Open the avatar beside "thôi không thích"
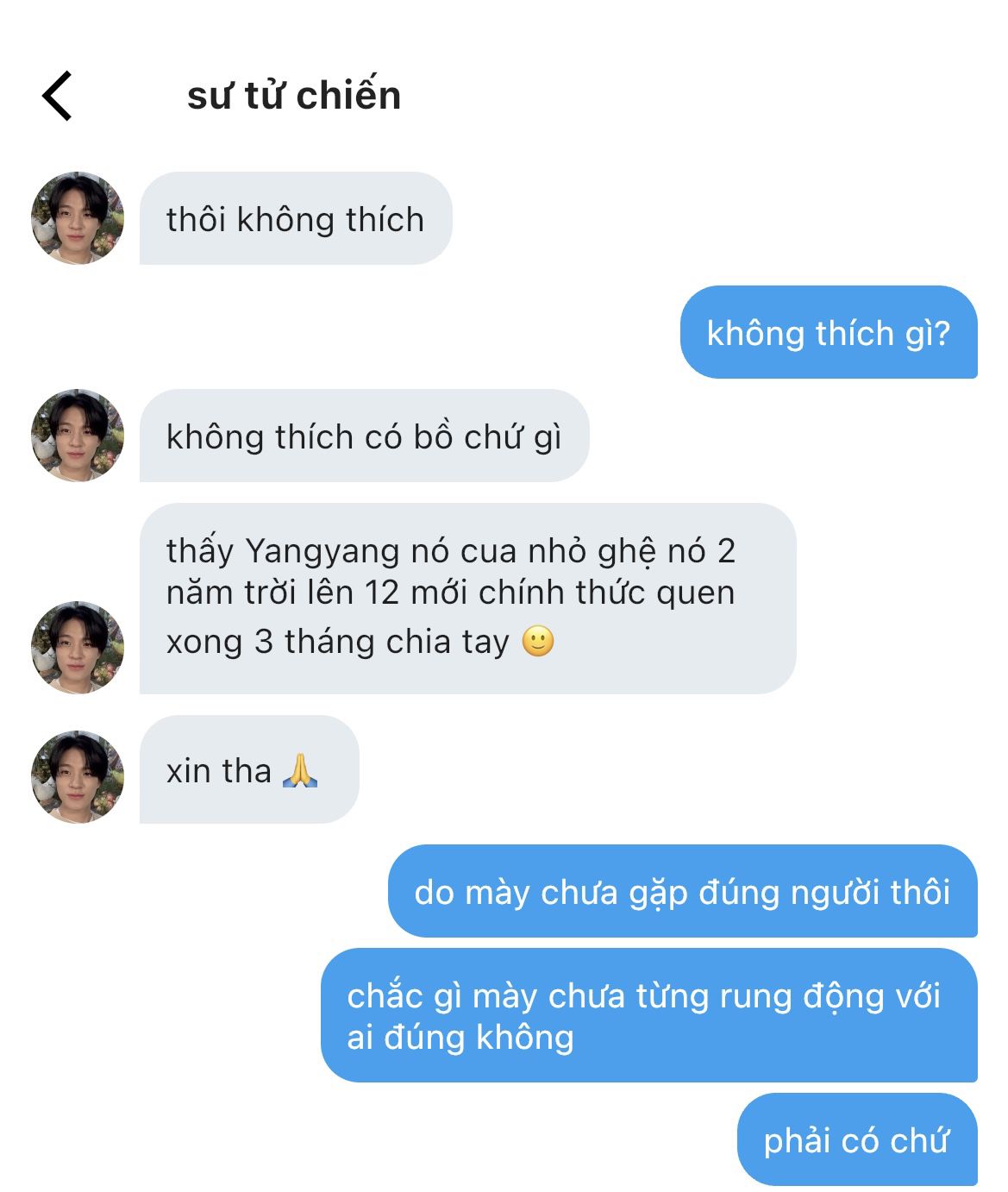Viewport: 1008px width, 1192px height. [78, 218]
